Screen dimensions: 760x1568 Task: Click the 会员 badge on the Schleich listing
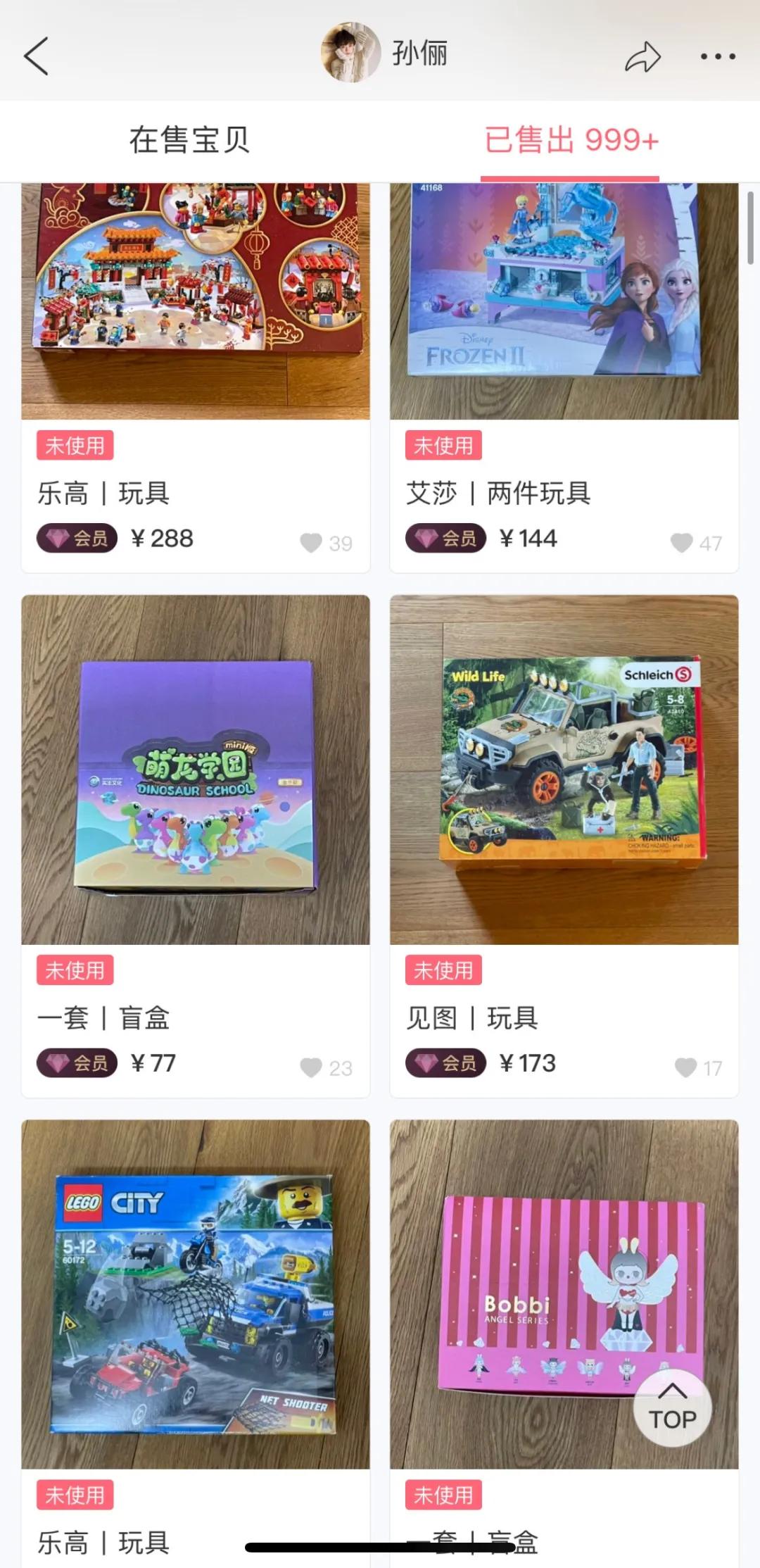point(445,1062)
